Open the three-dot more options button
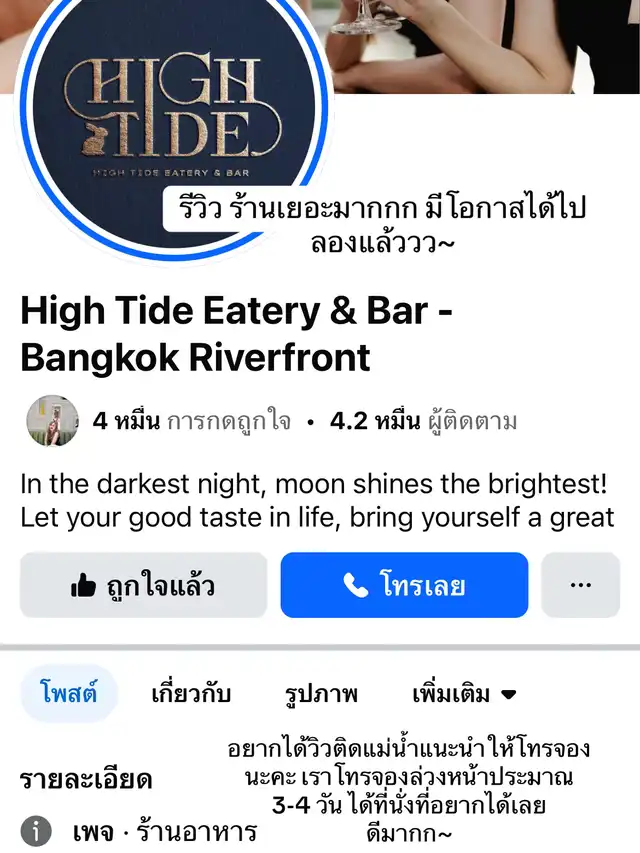Screen dimensions: 640x853 (580, 585)
